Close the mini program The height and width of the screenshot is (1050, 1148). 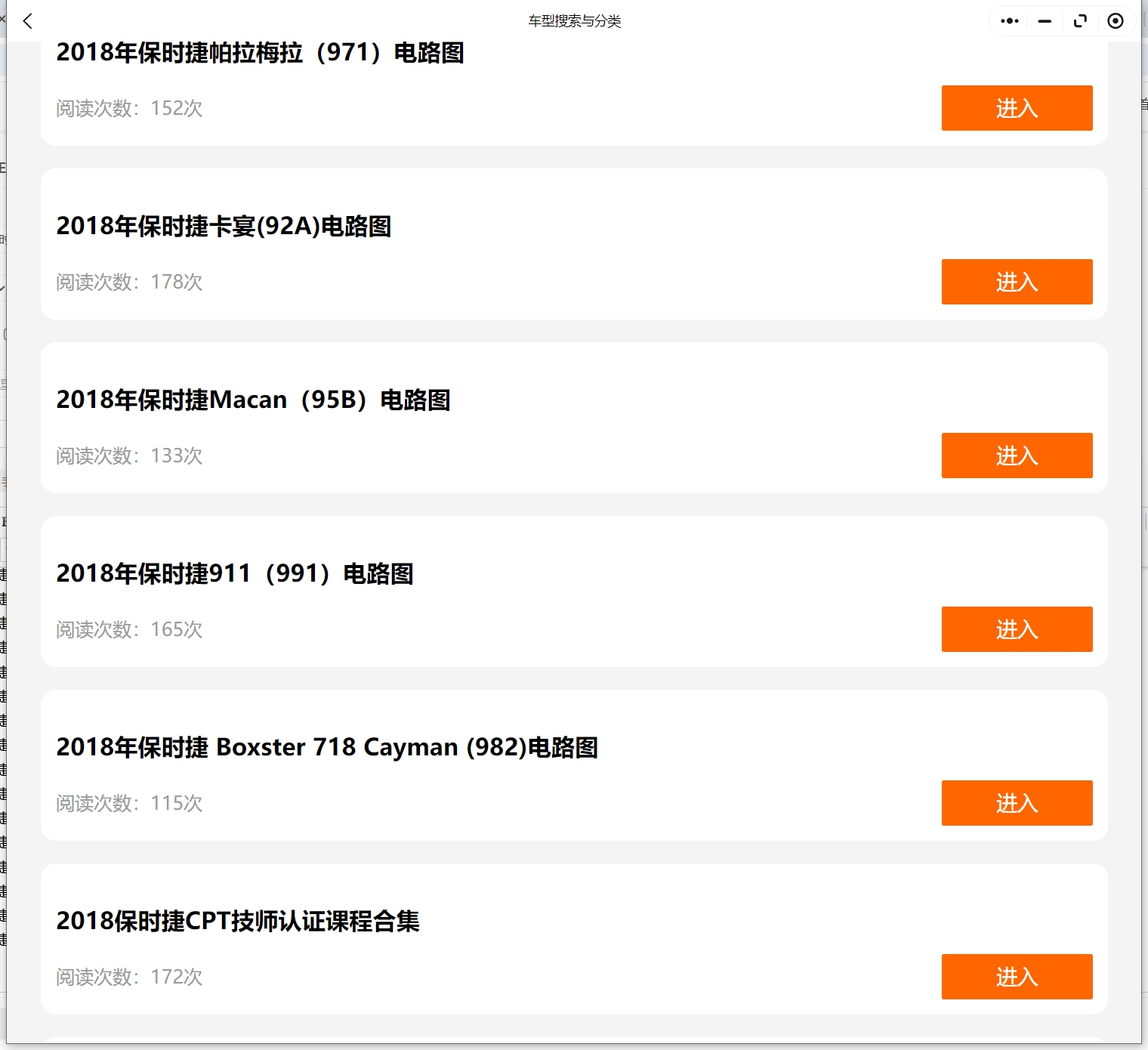[x=1115, y=21]
